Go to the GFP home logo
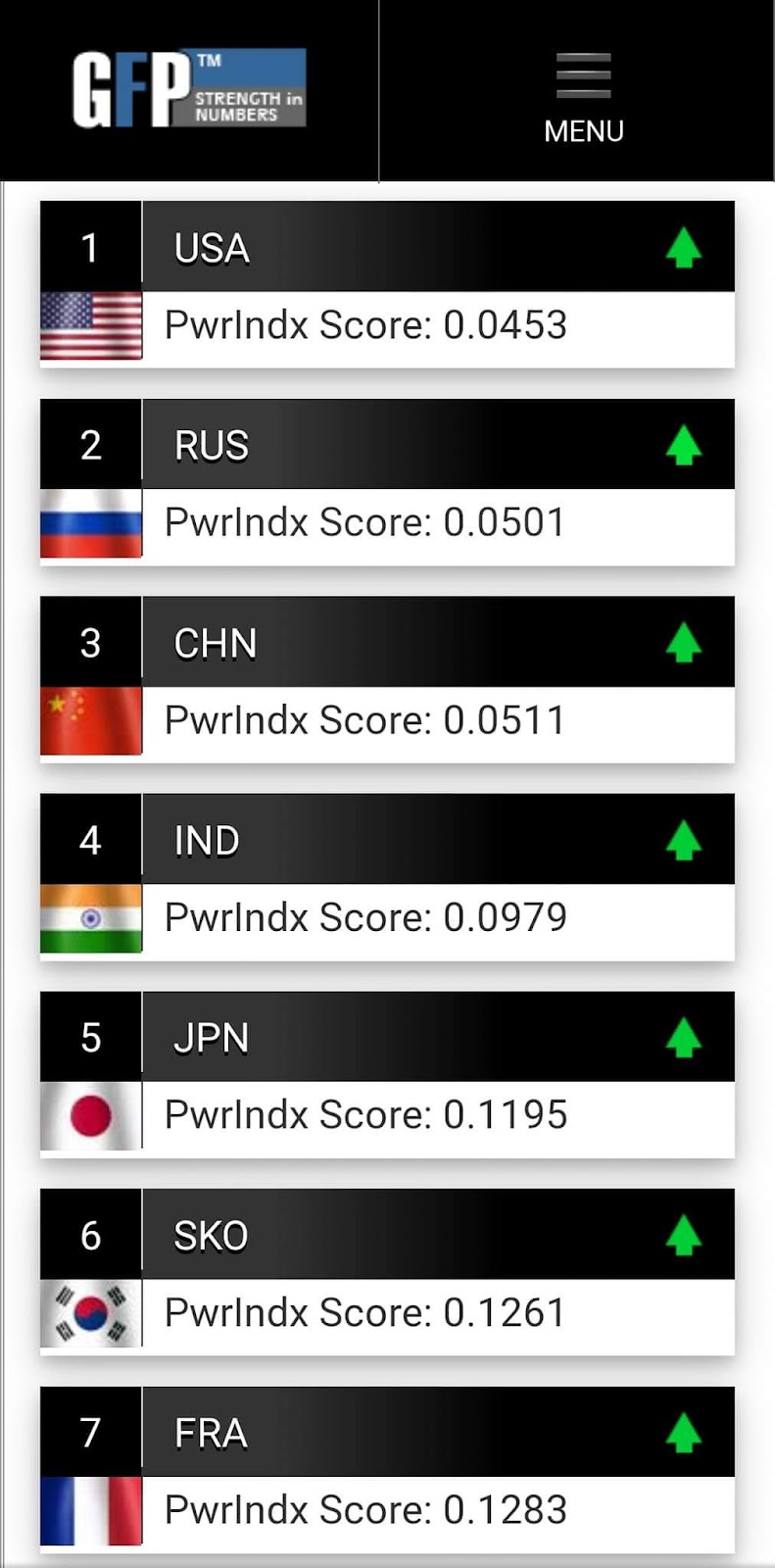 click(189, 88)
